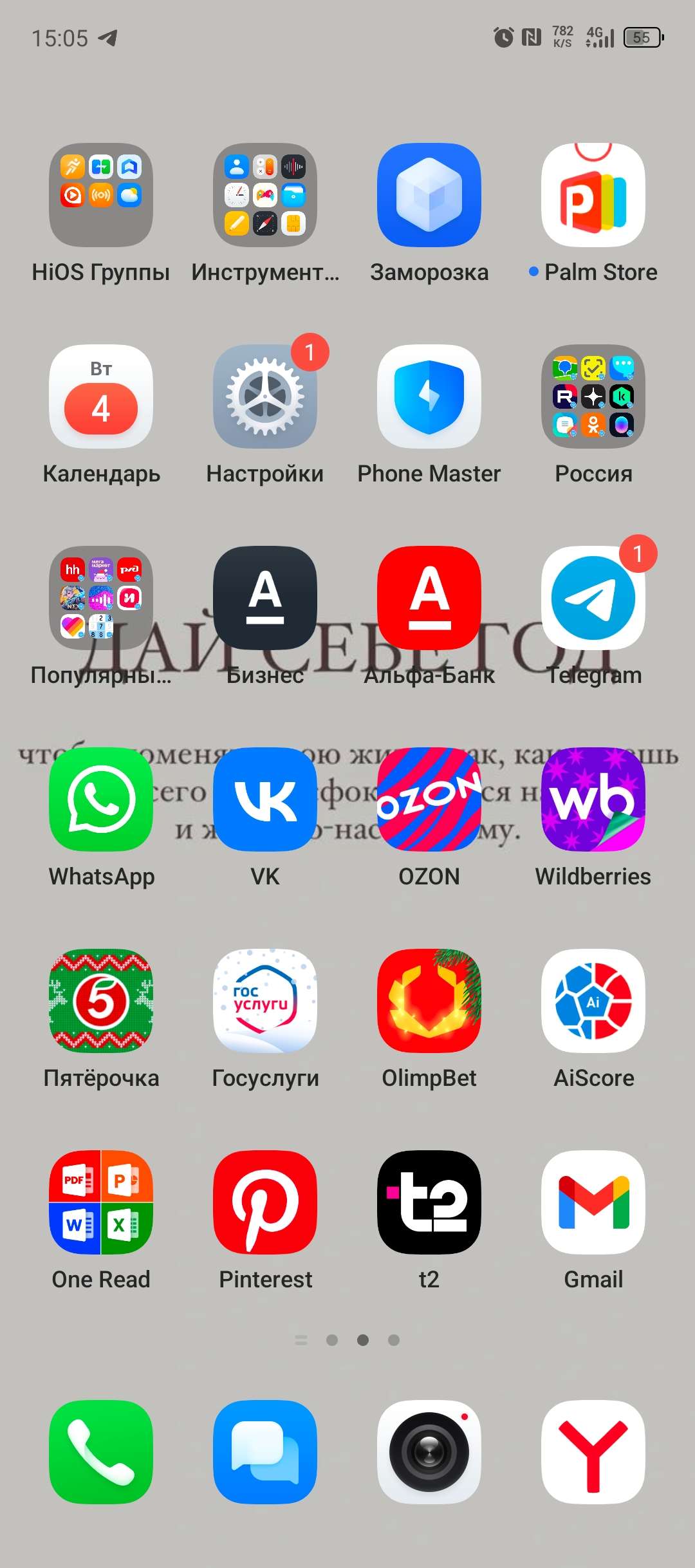Open Telegram with one unread badge
695x1568 pixels.
(593, 598)
